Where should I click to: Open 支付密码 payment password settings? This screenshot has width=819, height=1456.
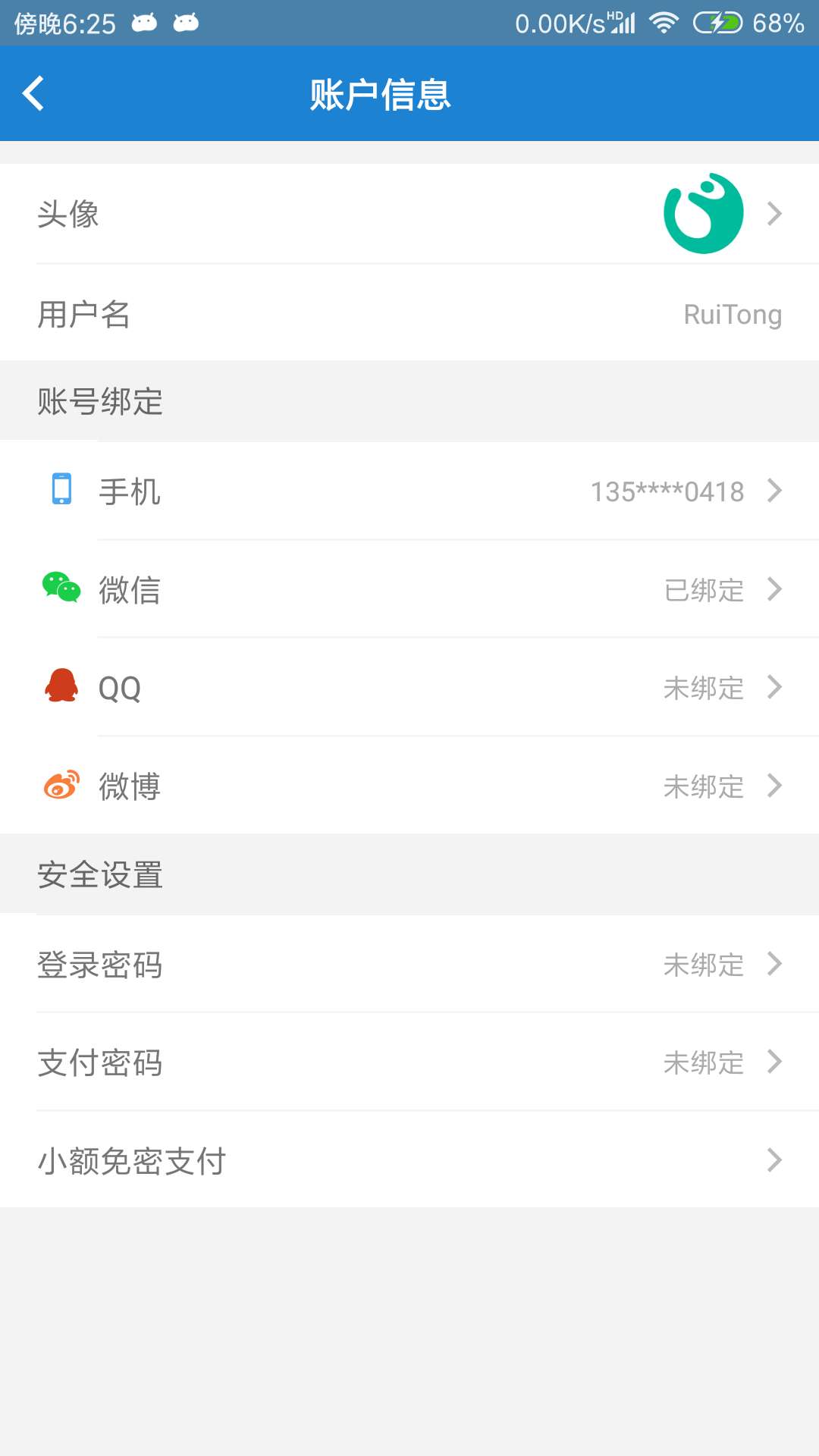(409, 1062)
